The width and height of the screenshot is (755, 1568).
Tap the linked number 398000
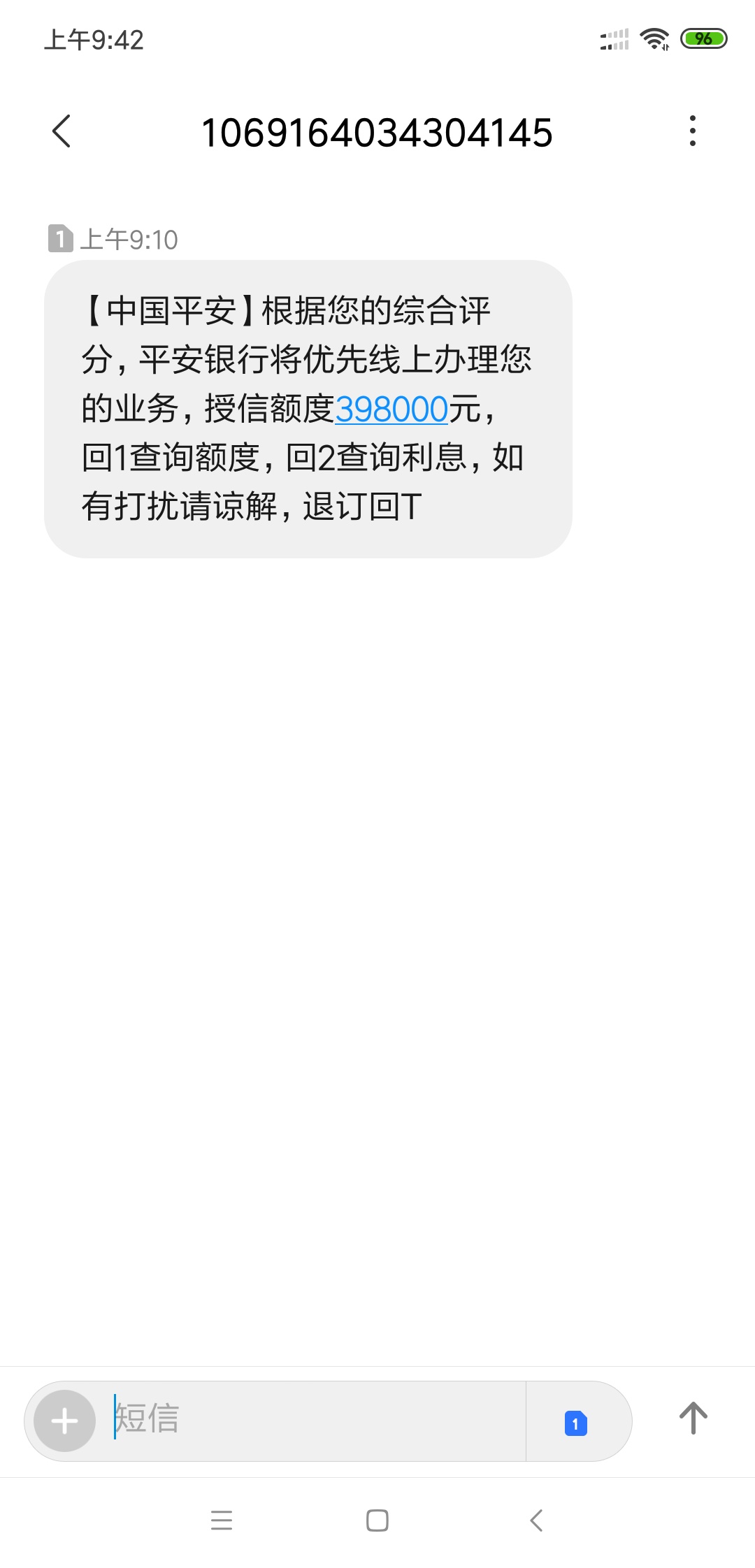[x=391, y=409]
